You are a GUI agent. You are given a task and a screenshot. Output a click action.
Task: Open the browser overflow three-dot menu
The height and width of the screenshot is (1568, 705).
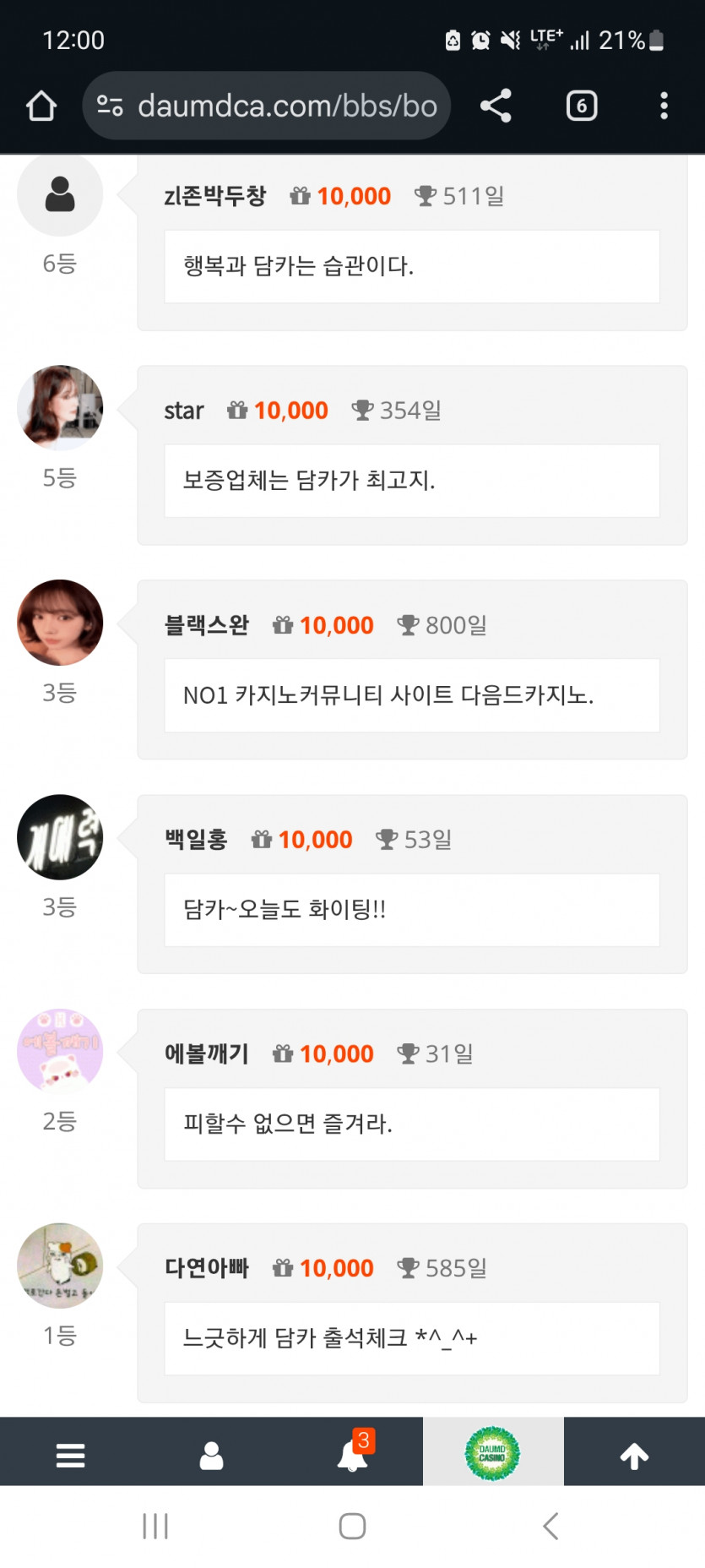(x=664, y=106)
